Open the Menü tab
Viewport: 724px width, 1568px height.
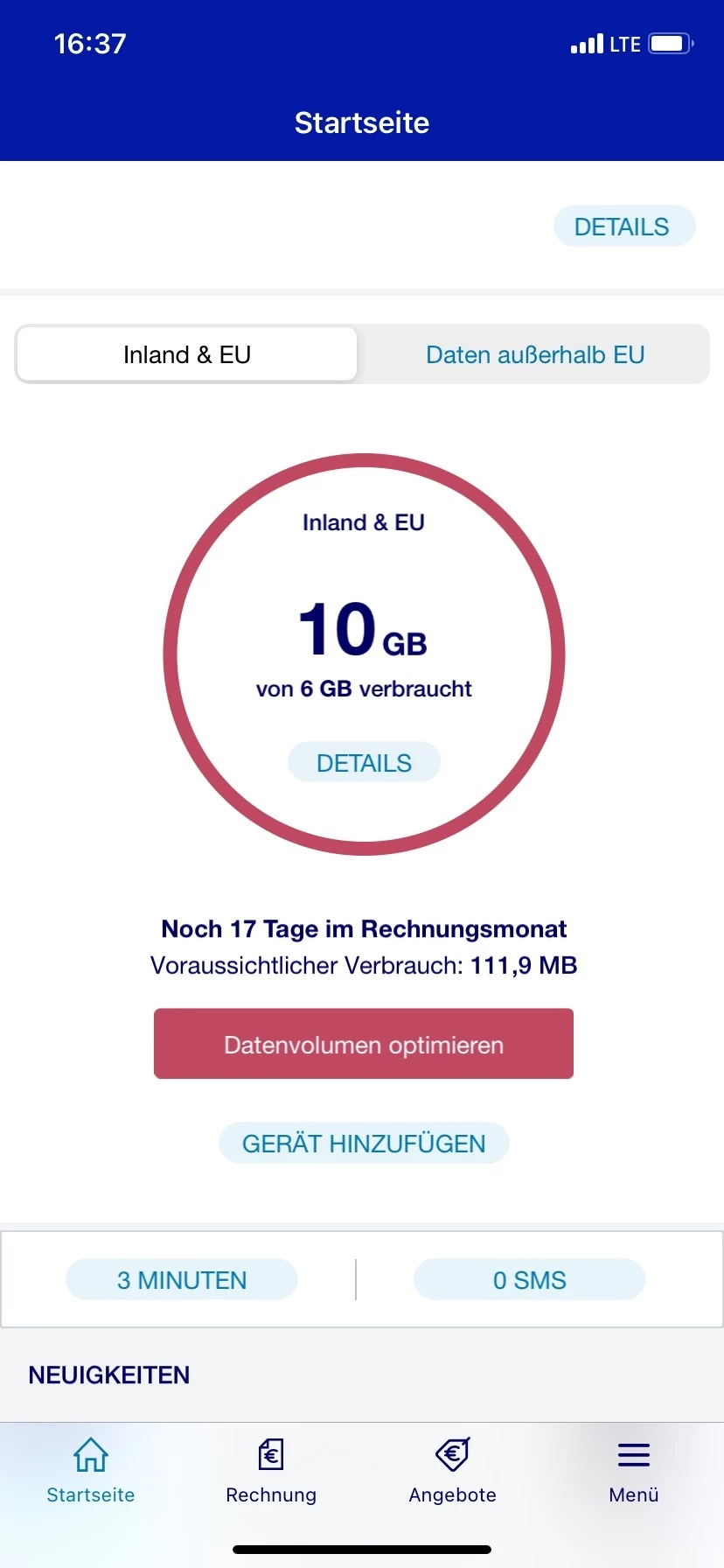click(634, 1472)
